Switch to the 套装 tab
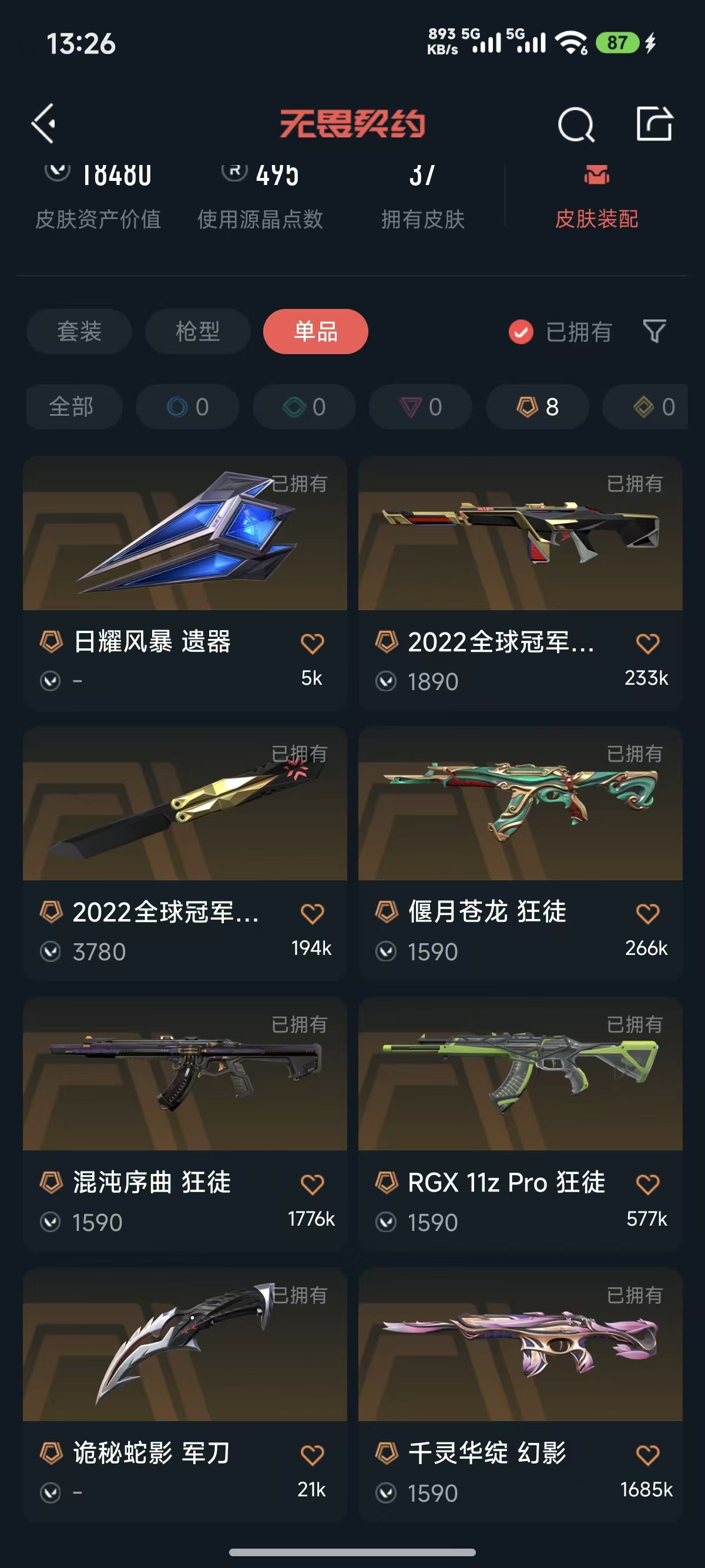Image resolution: width=705 pixels, height=1568 pixels. click(x=79, y=332)
